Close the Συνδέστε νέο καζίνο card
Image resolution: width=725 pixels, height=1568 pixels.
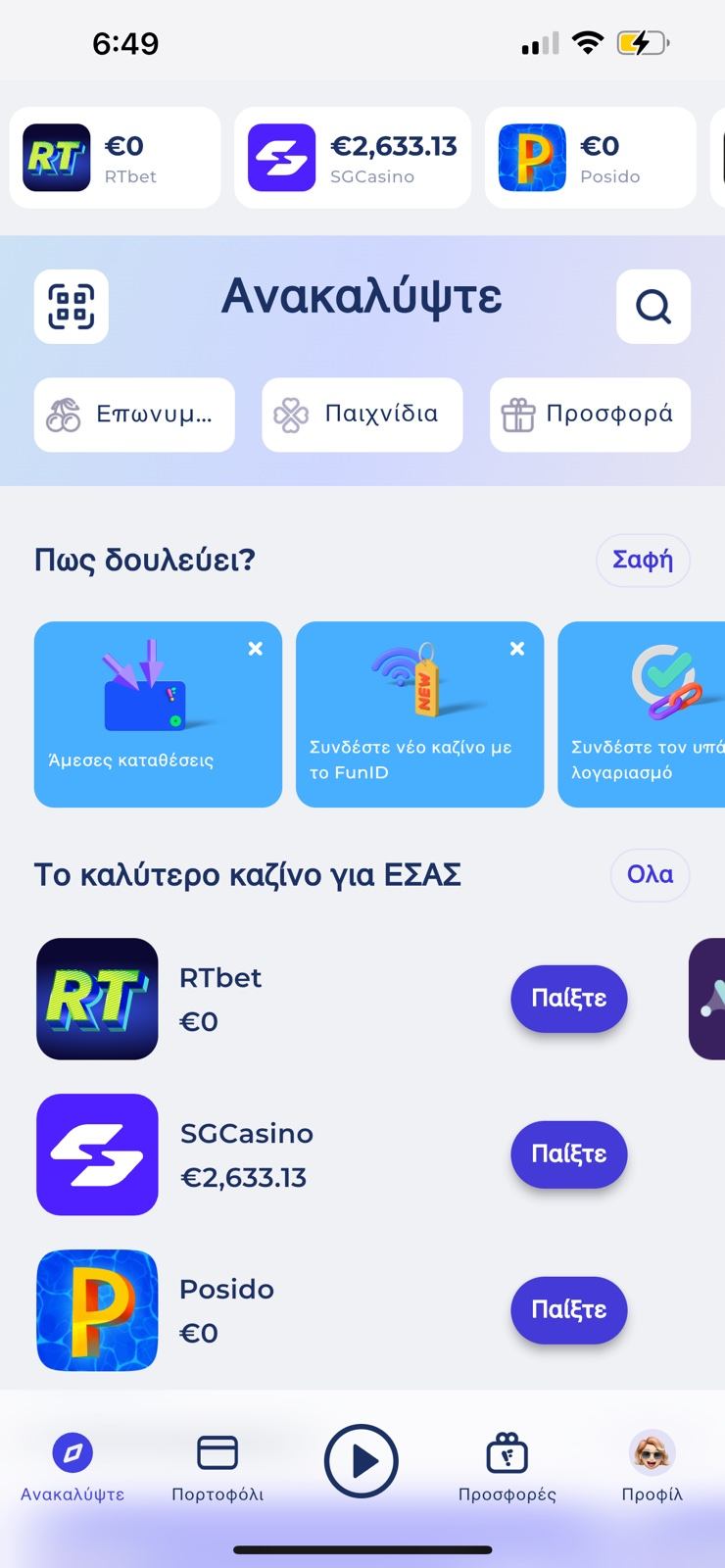[x=517, y=649]
